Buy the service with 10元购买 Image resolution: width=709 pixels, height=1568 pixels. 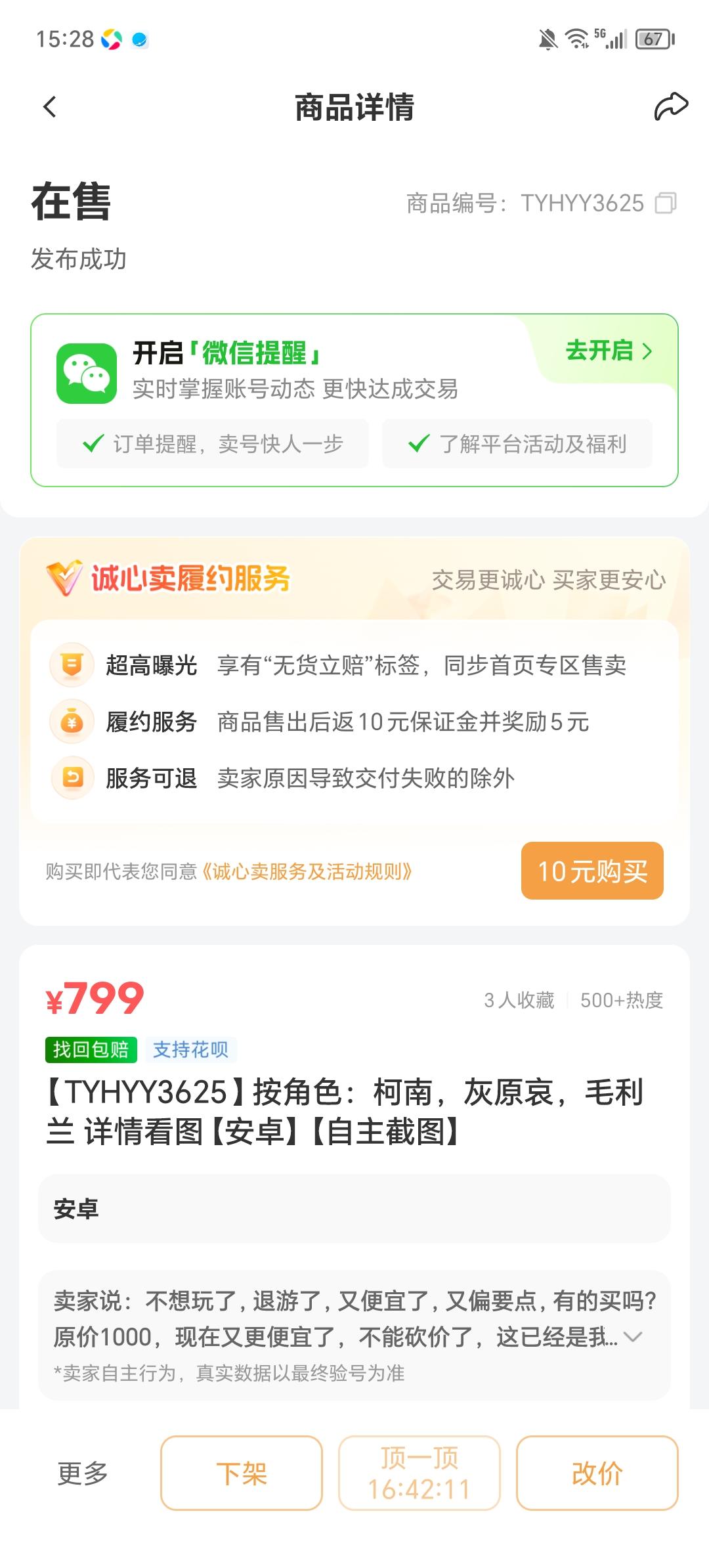point(592,871)
